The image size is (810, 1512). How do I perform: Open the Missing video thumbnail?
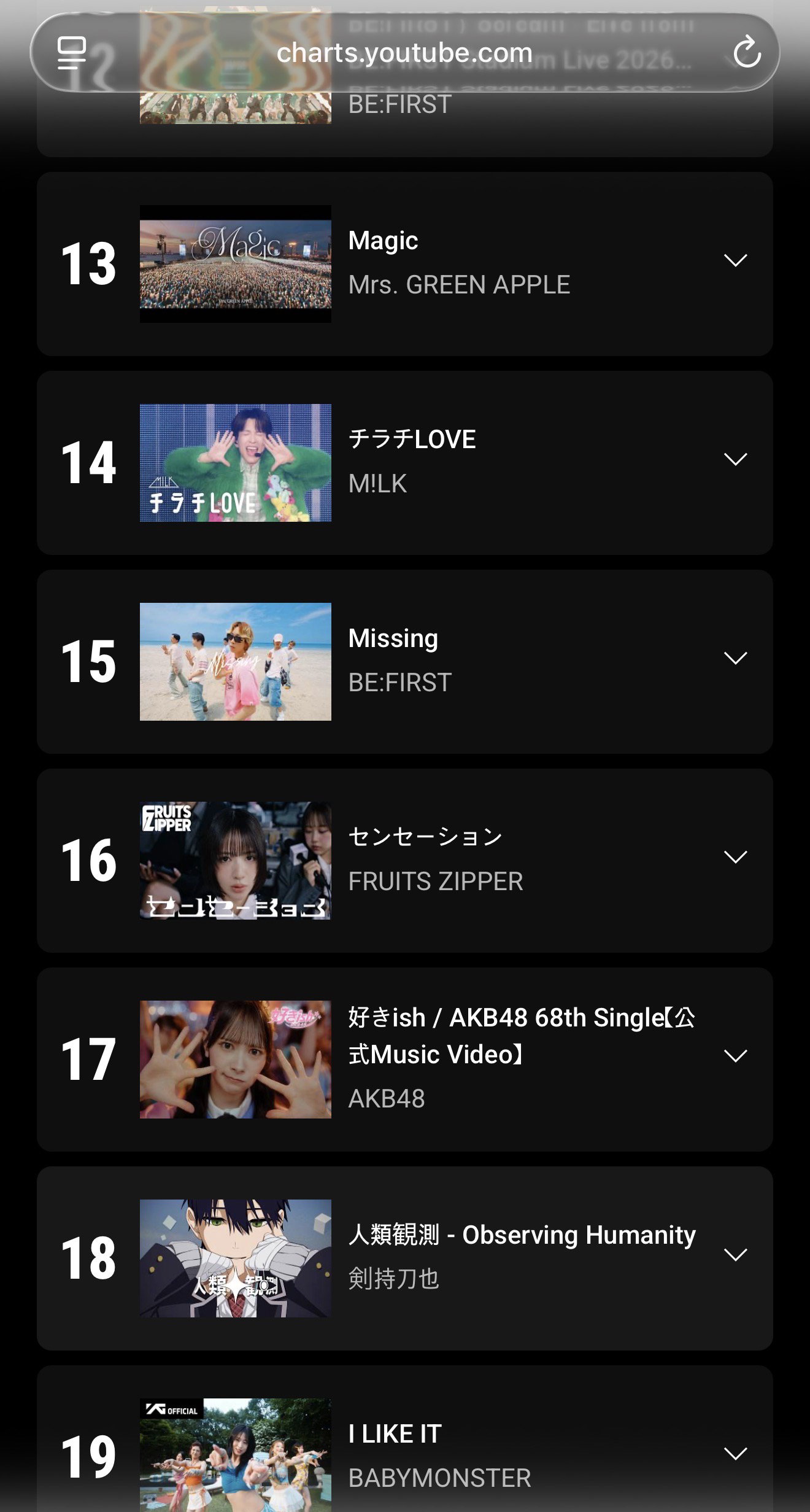[x=236, y=662]
